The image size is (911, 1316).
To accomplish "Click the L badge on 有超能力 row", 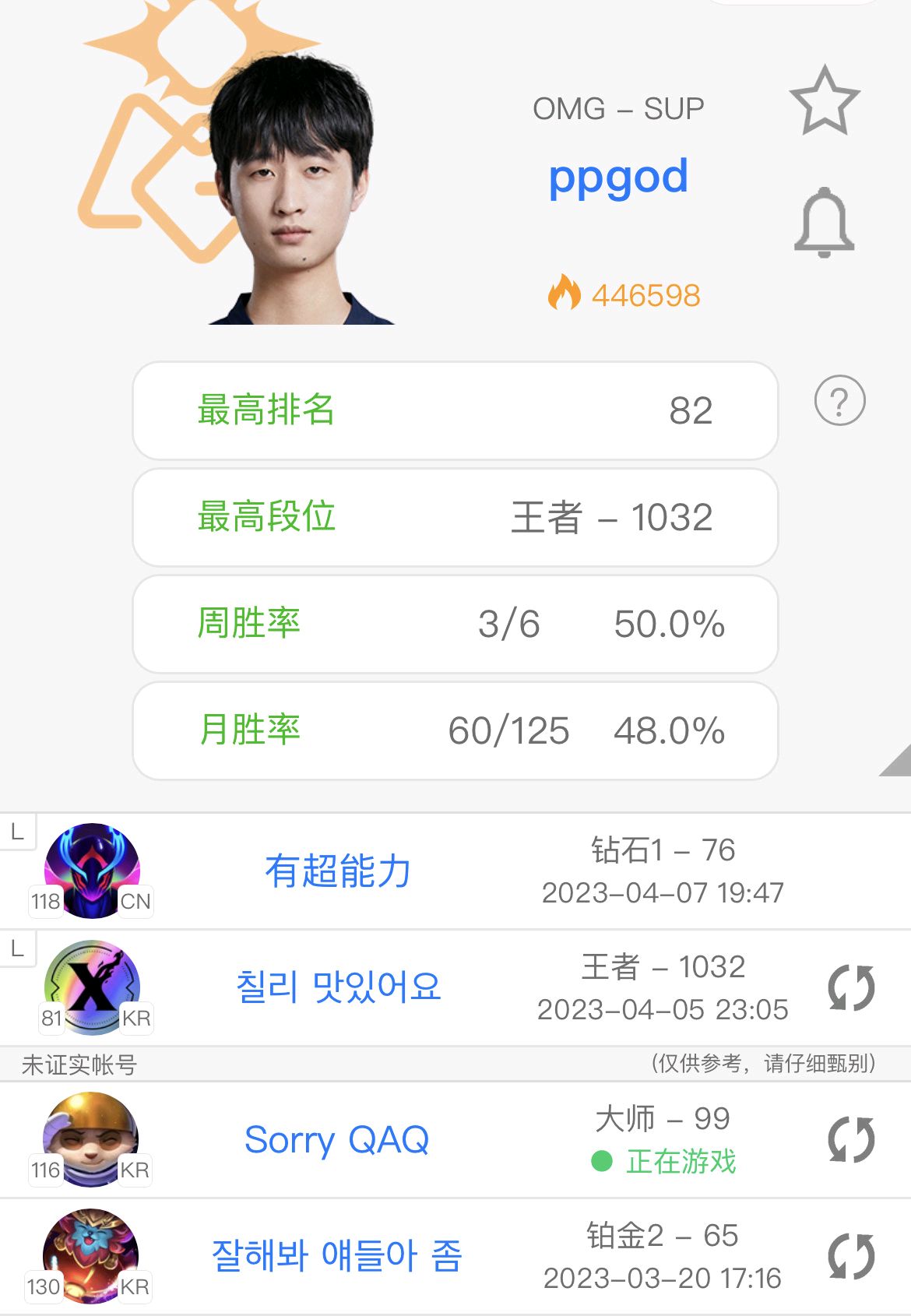I will click(x=17, y=833).
